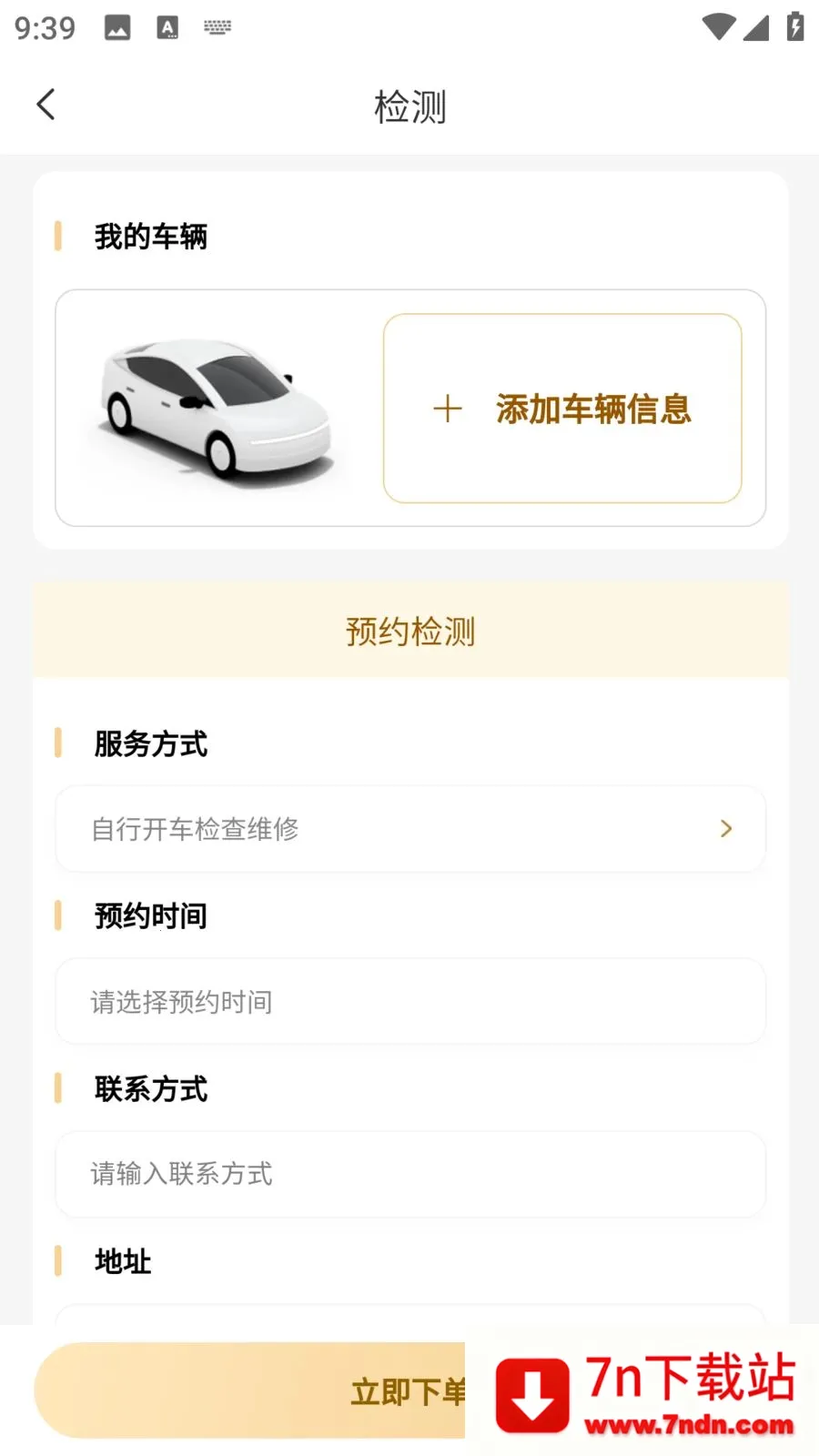Tap the signal strength icon in the status bar
Image resolution: width=819 pixels, height=1456 pixels.
pos(756,27)
